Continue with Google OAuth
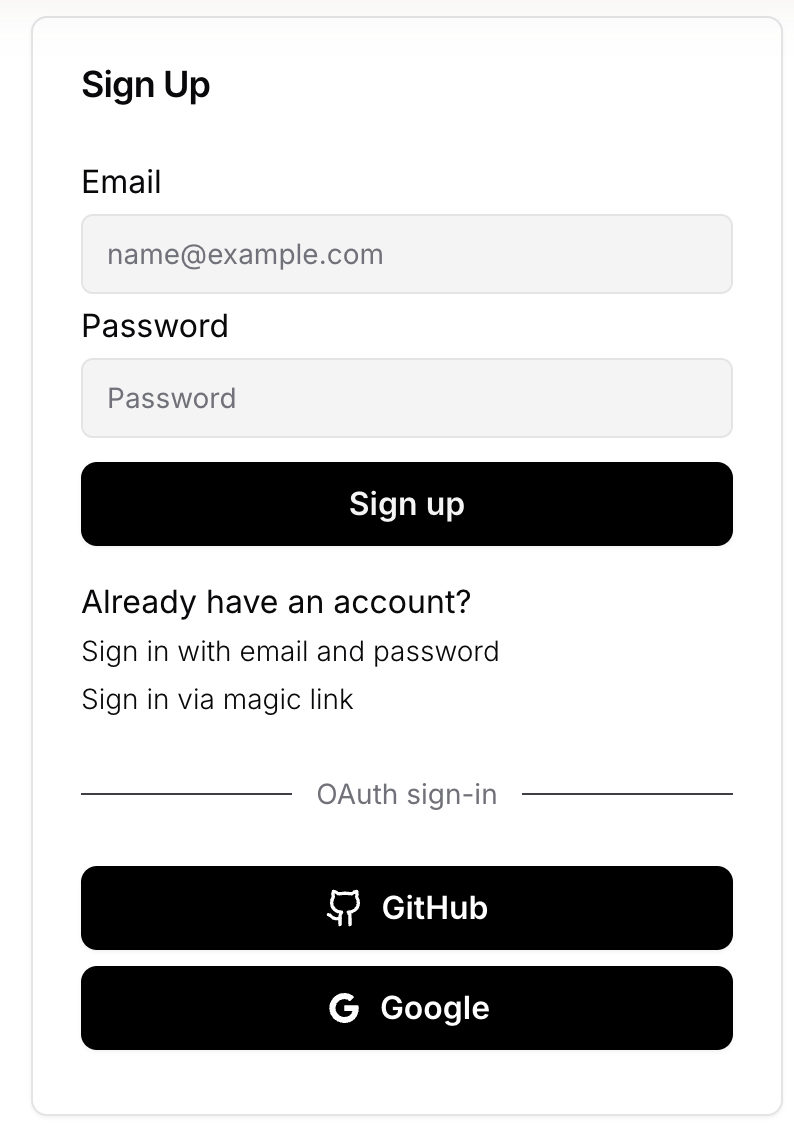This screenshot has height=1136, width=794. tap(406, 1008)
